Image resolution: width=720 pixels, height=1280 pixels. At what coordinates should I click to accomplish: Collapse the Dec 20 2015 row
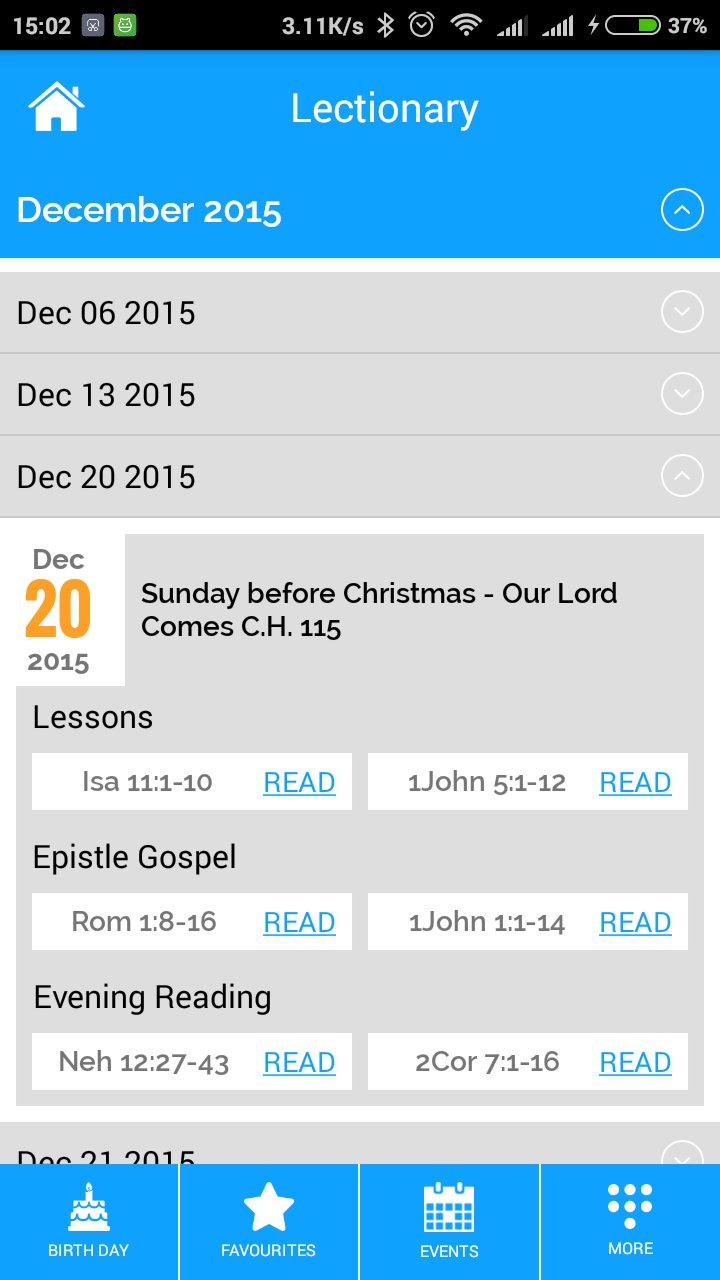[682, 477]
